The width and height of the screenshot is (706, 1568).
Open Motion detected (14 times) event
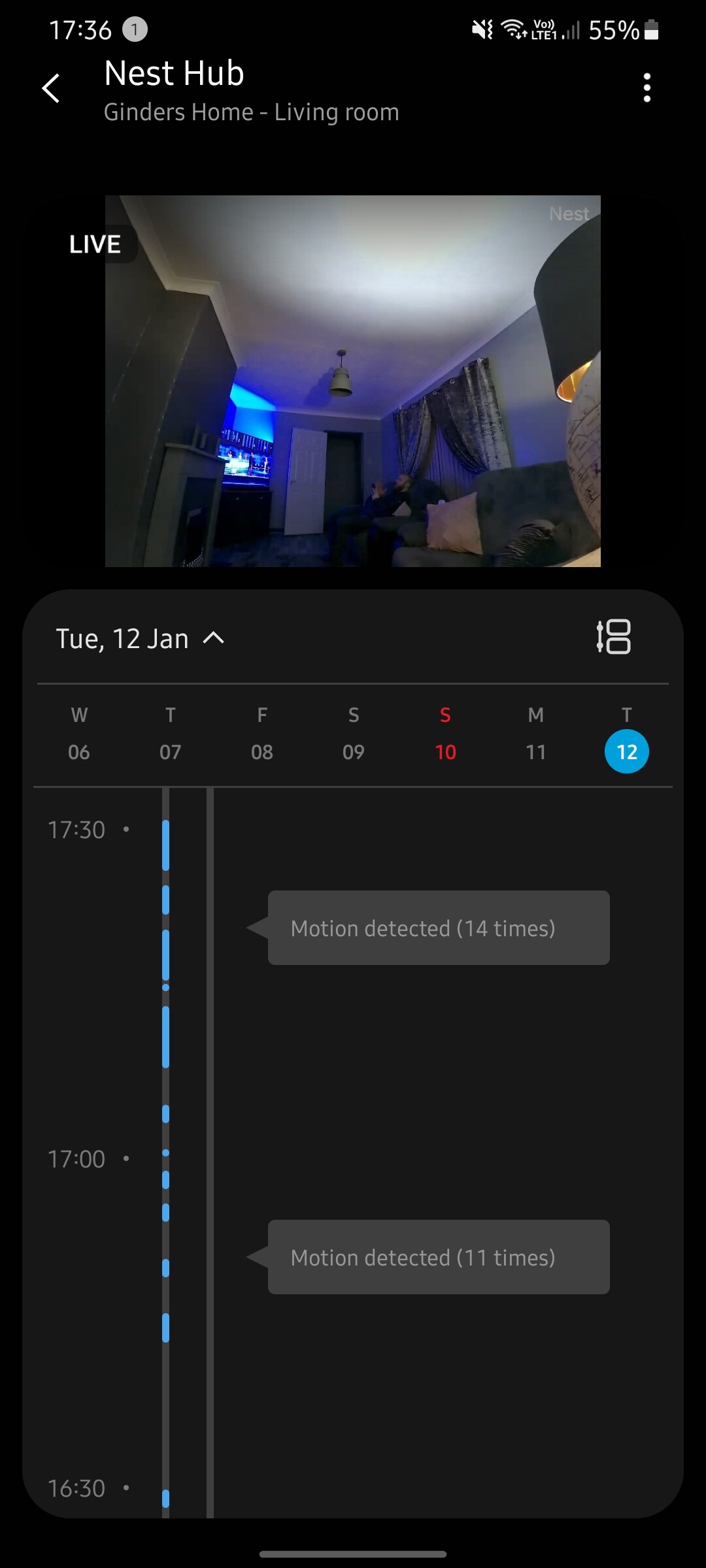click(x=439, y=928)
